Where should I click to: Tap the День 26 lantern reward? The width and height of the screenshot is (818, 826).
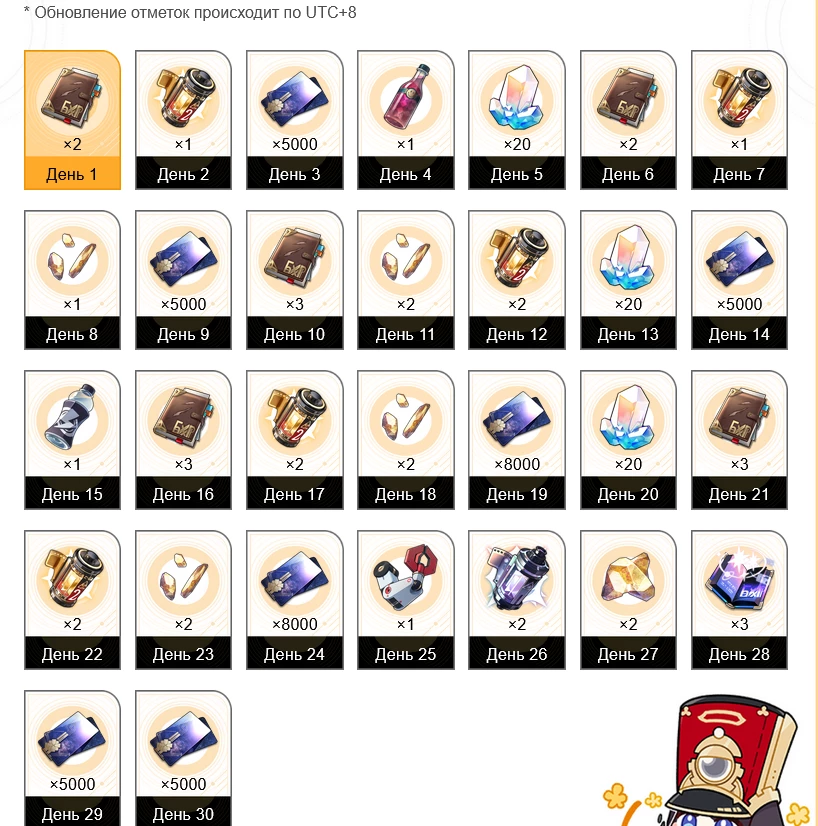coord(516,600)
